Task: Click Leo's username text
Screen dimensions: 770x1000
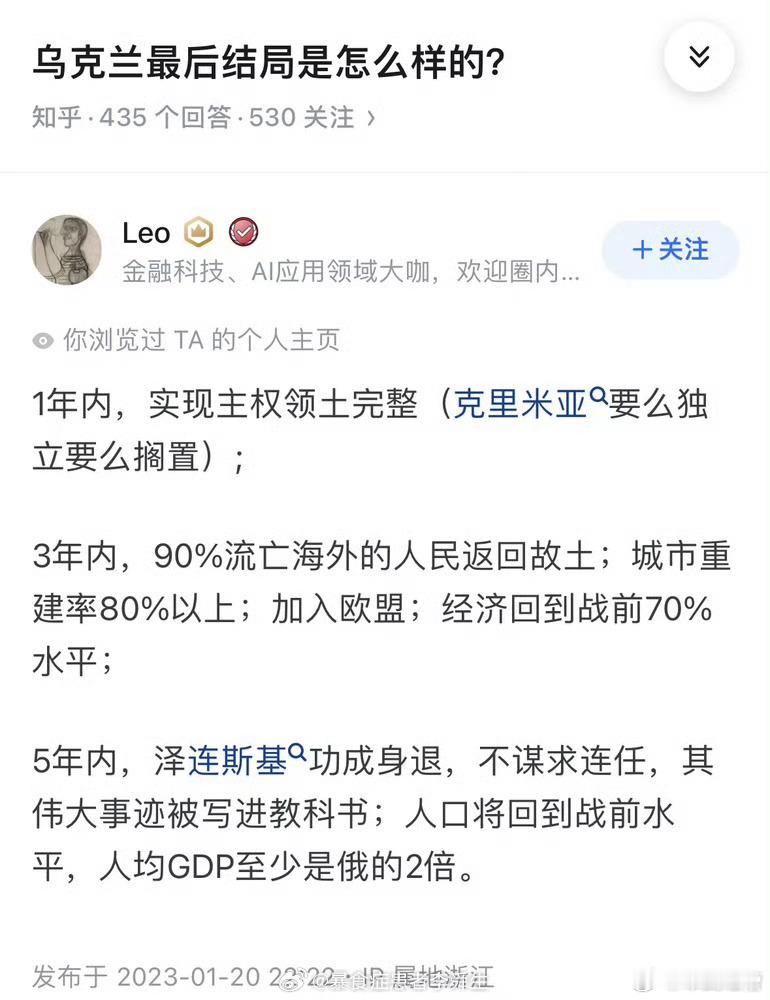Action: [146, 232]
